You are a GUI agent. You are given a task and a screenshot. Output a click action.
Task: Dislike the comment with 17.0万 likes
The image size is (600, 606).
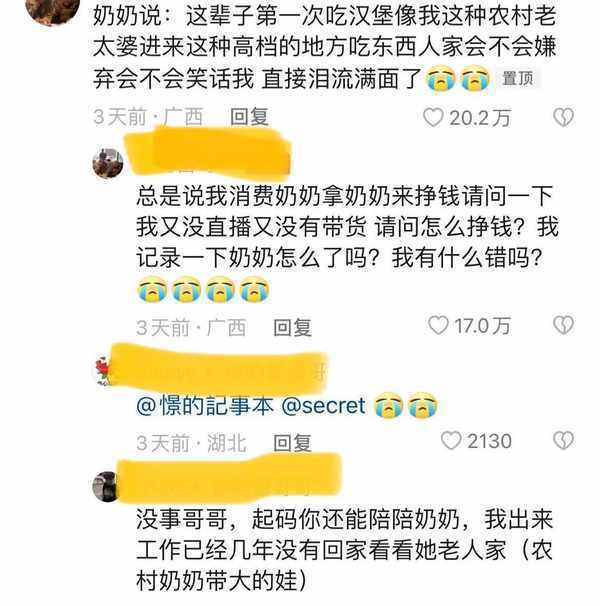565,325
